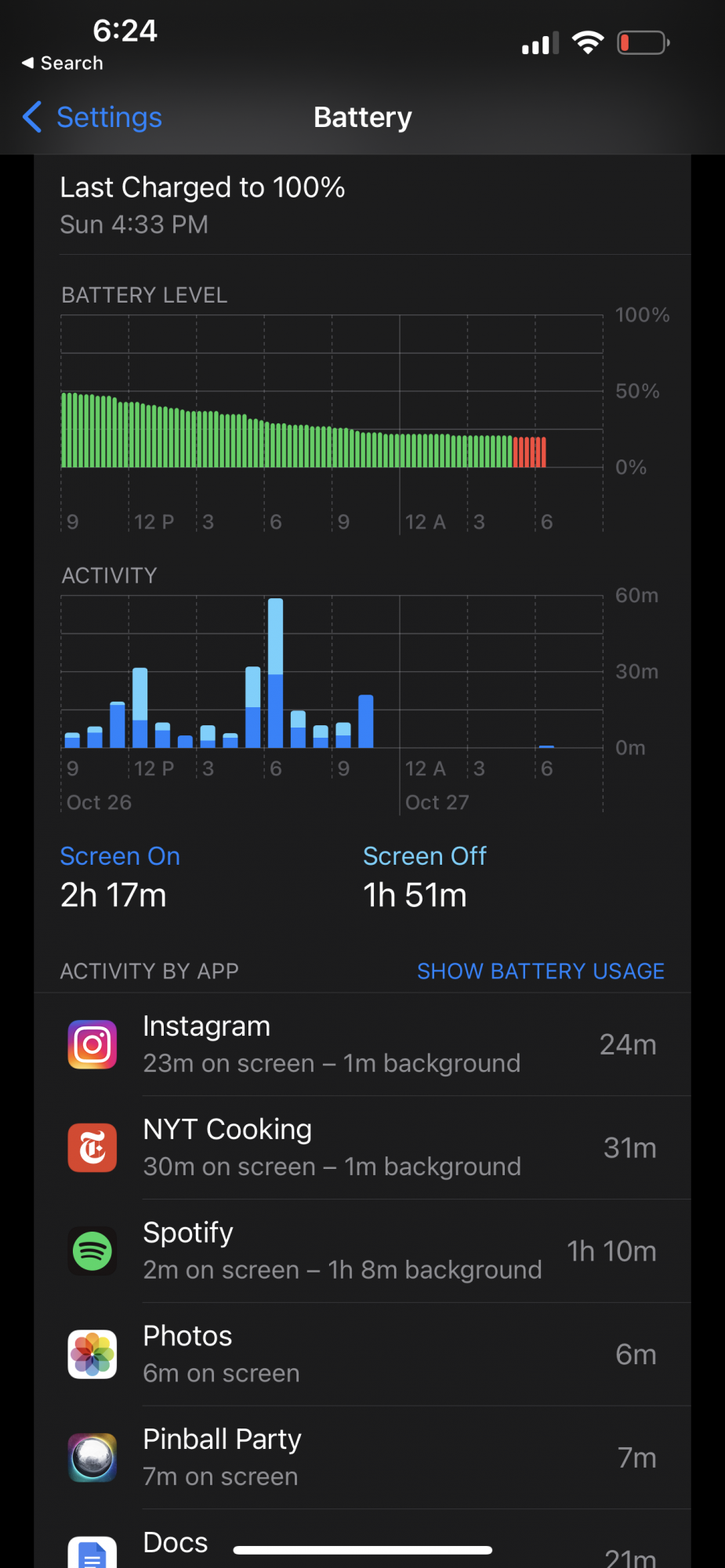Select the 6 PM bar in Activity chart

[275, 673]
